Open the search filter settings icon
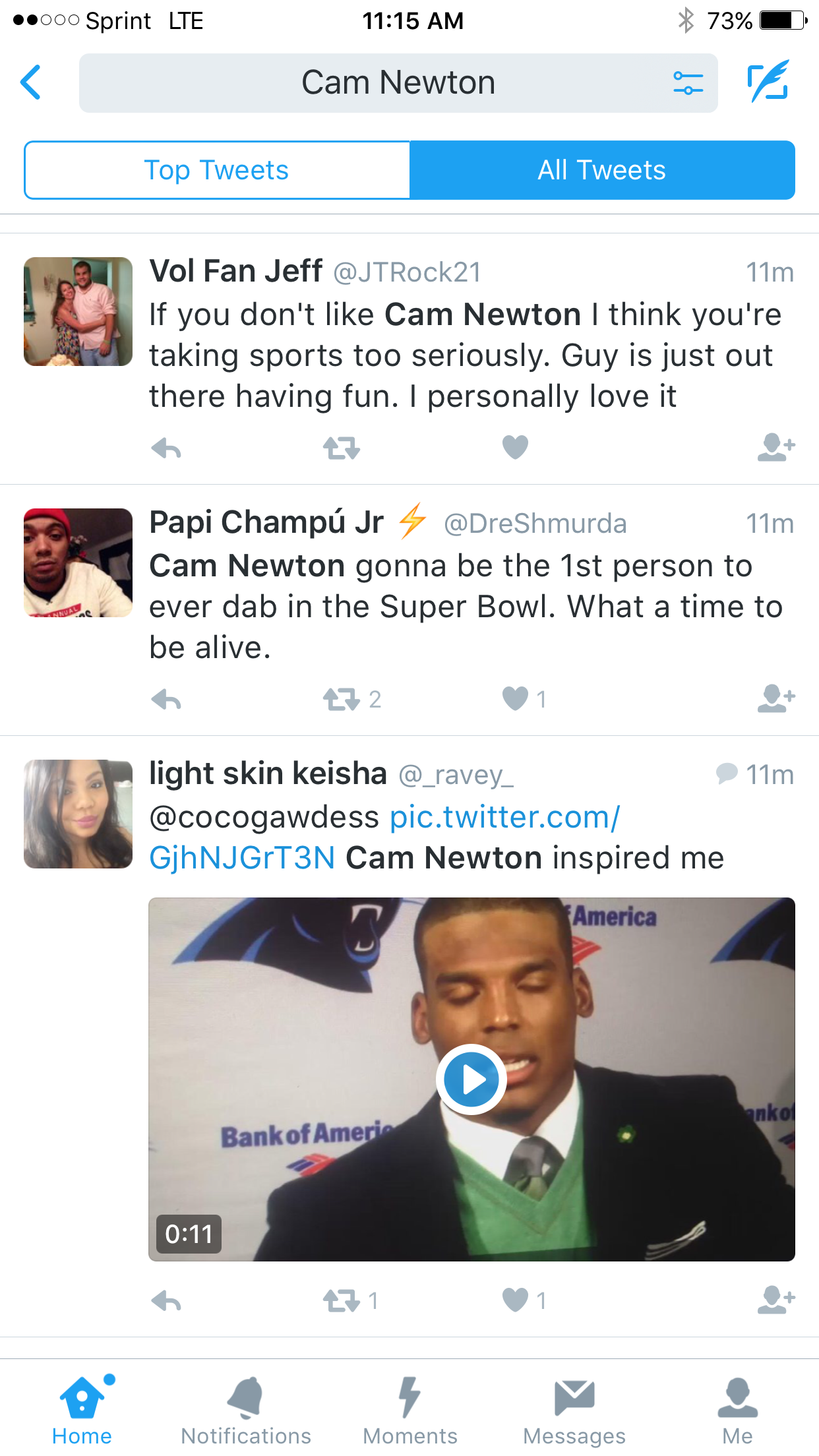 click(688, 83)
